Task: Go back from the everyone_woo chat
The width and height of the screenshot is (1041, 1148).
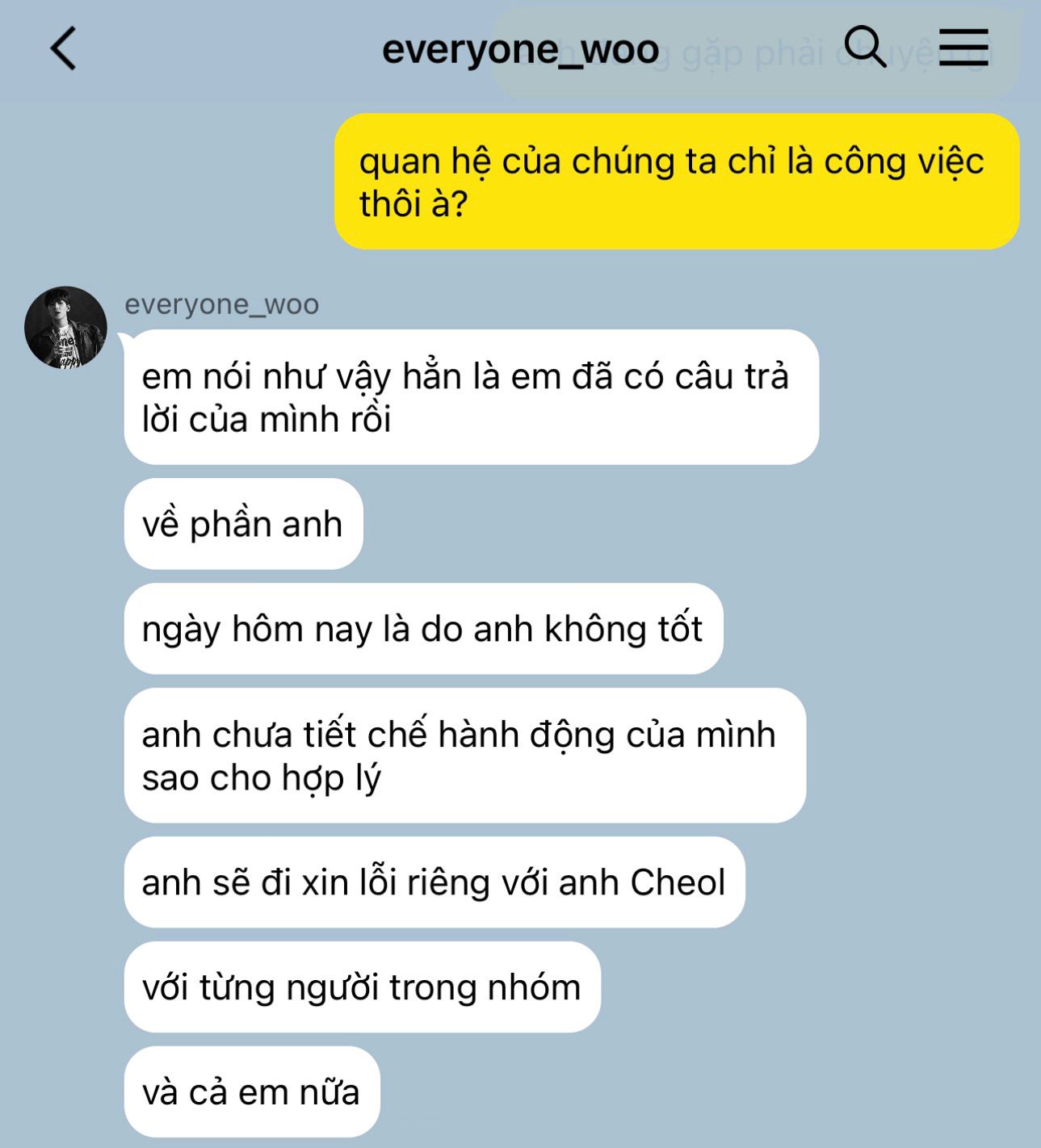Action: (63, 48)
